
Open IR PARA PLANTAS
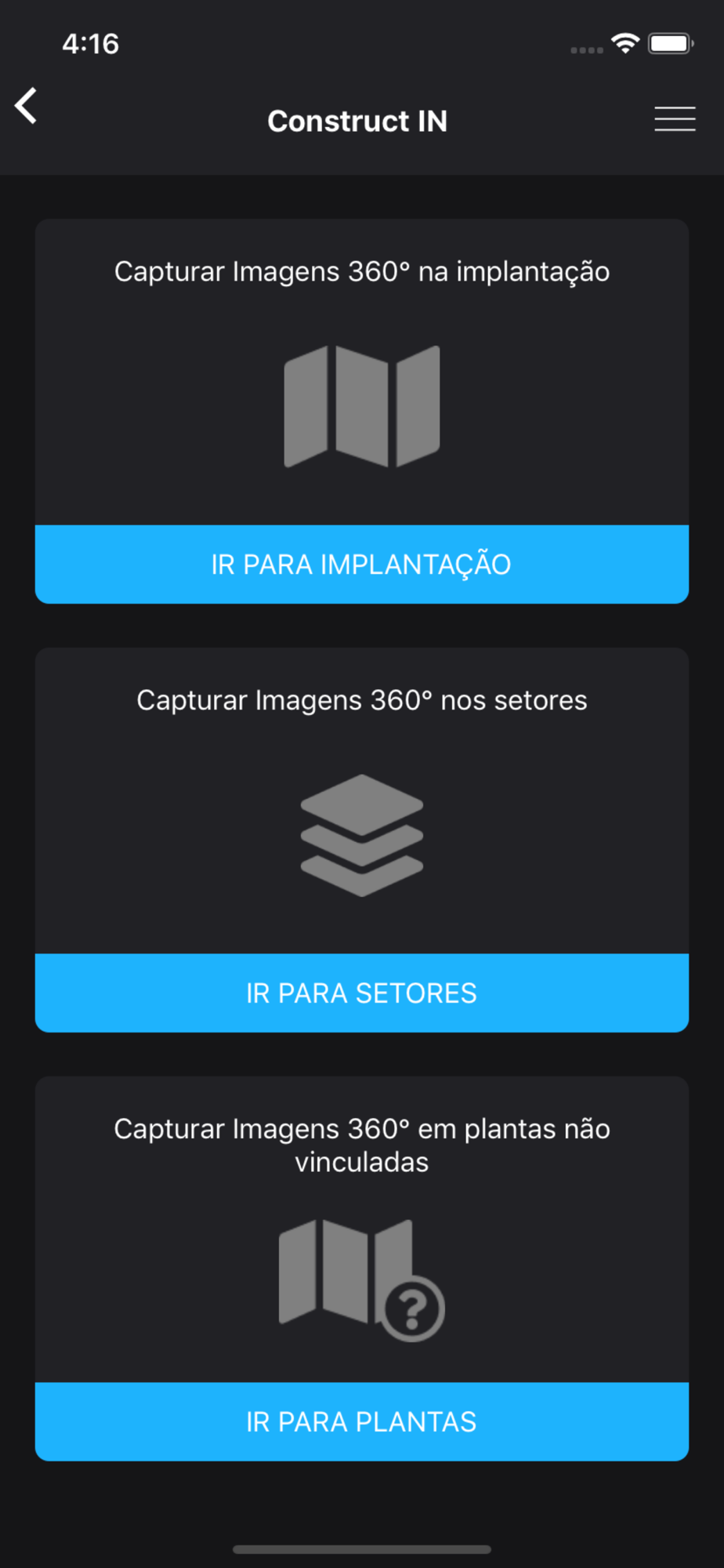pos(362,1422)
